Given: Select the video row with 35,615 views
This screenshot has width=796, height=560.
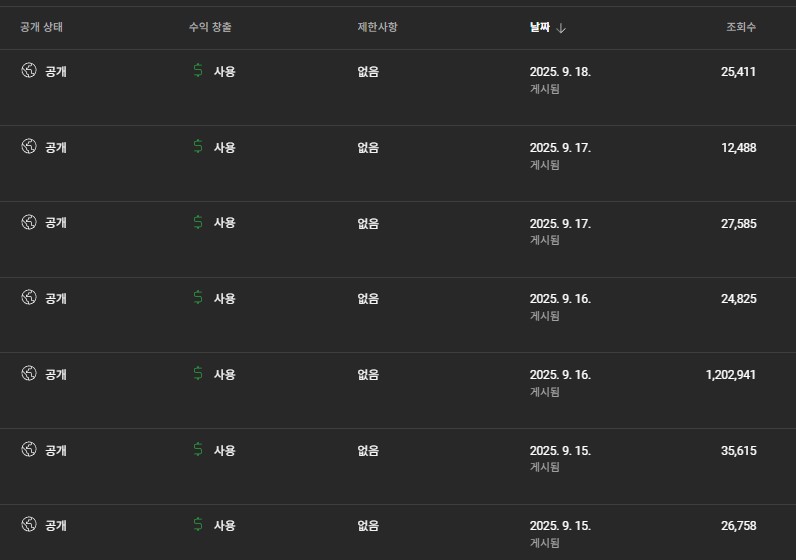Looking at the screenshot, I should tap(737, 450).
